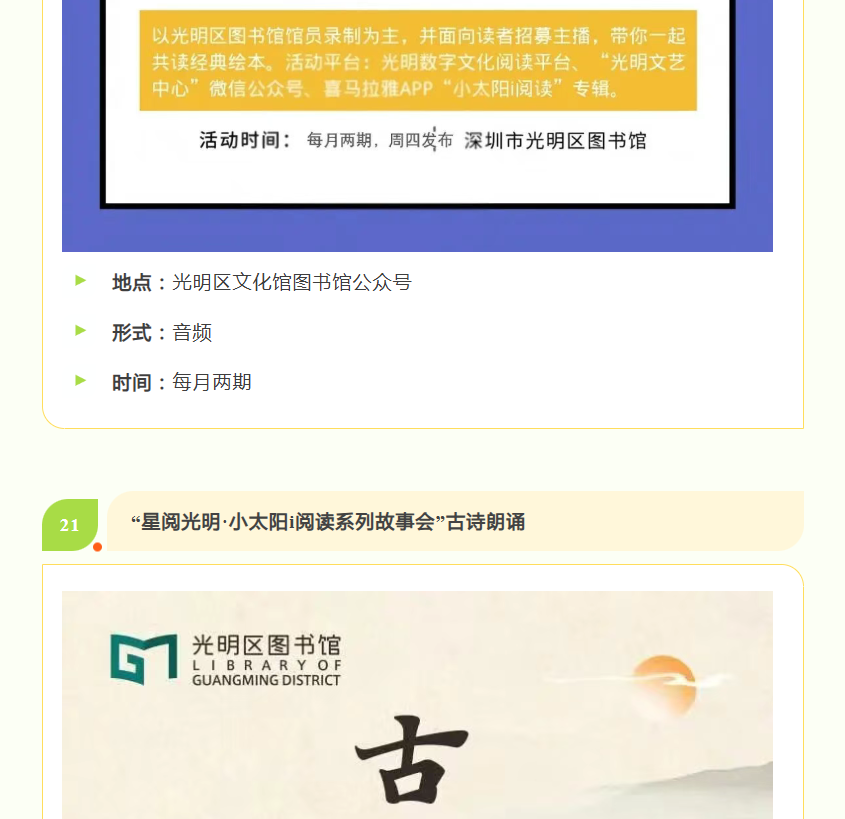View the ancient poetry recitation poster

click(417, 705)
